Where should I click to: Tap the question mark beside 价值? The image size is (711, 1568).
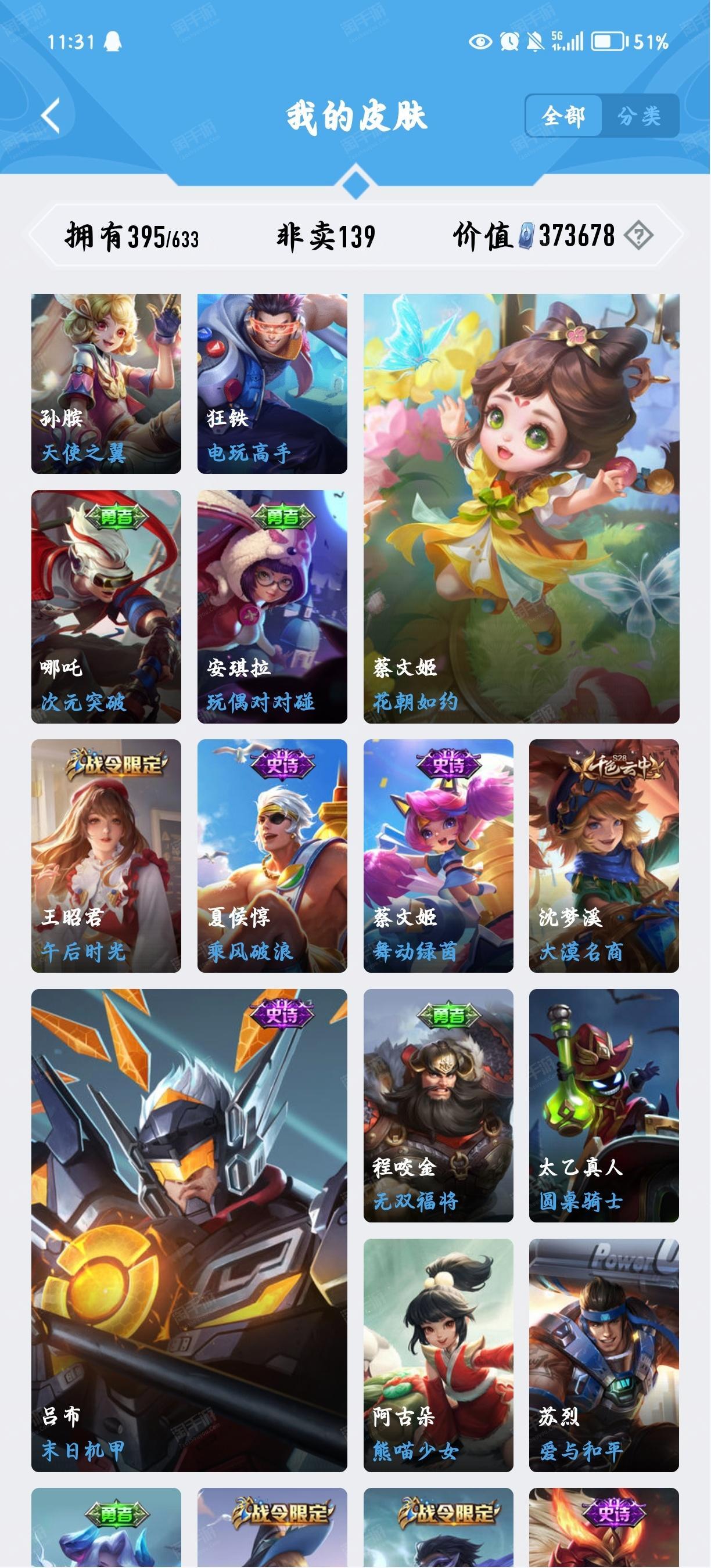[x=638, y=236]
